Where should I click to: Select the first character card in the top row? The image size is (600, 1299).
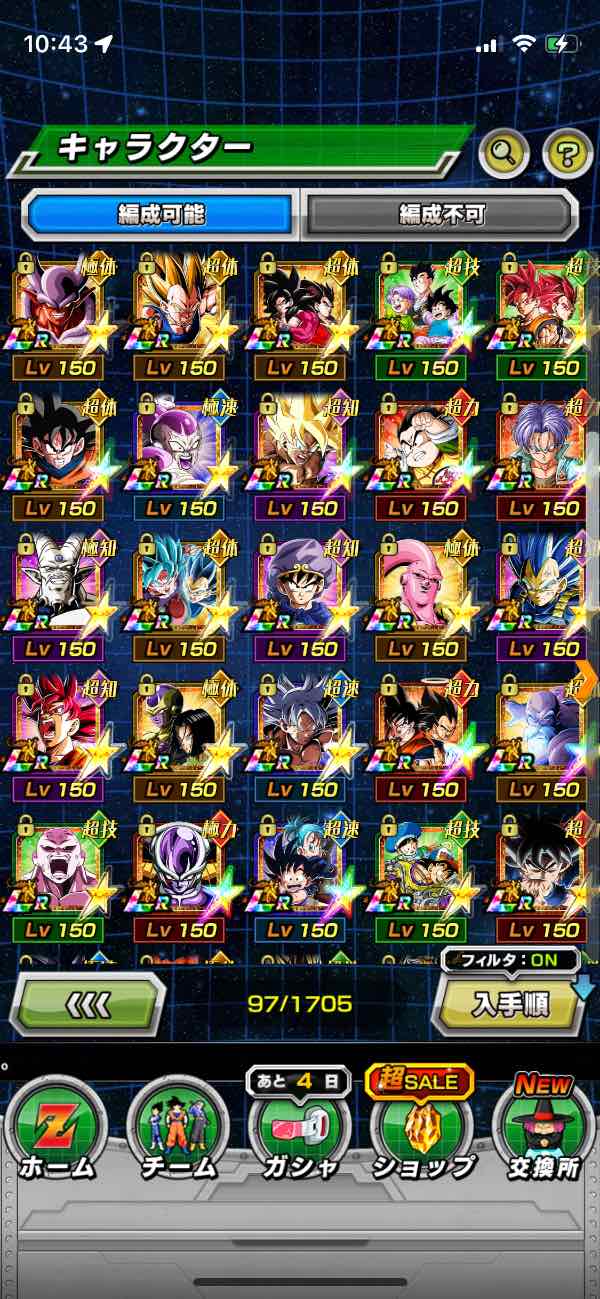pyautogui.click(x=60, y=312)
